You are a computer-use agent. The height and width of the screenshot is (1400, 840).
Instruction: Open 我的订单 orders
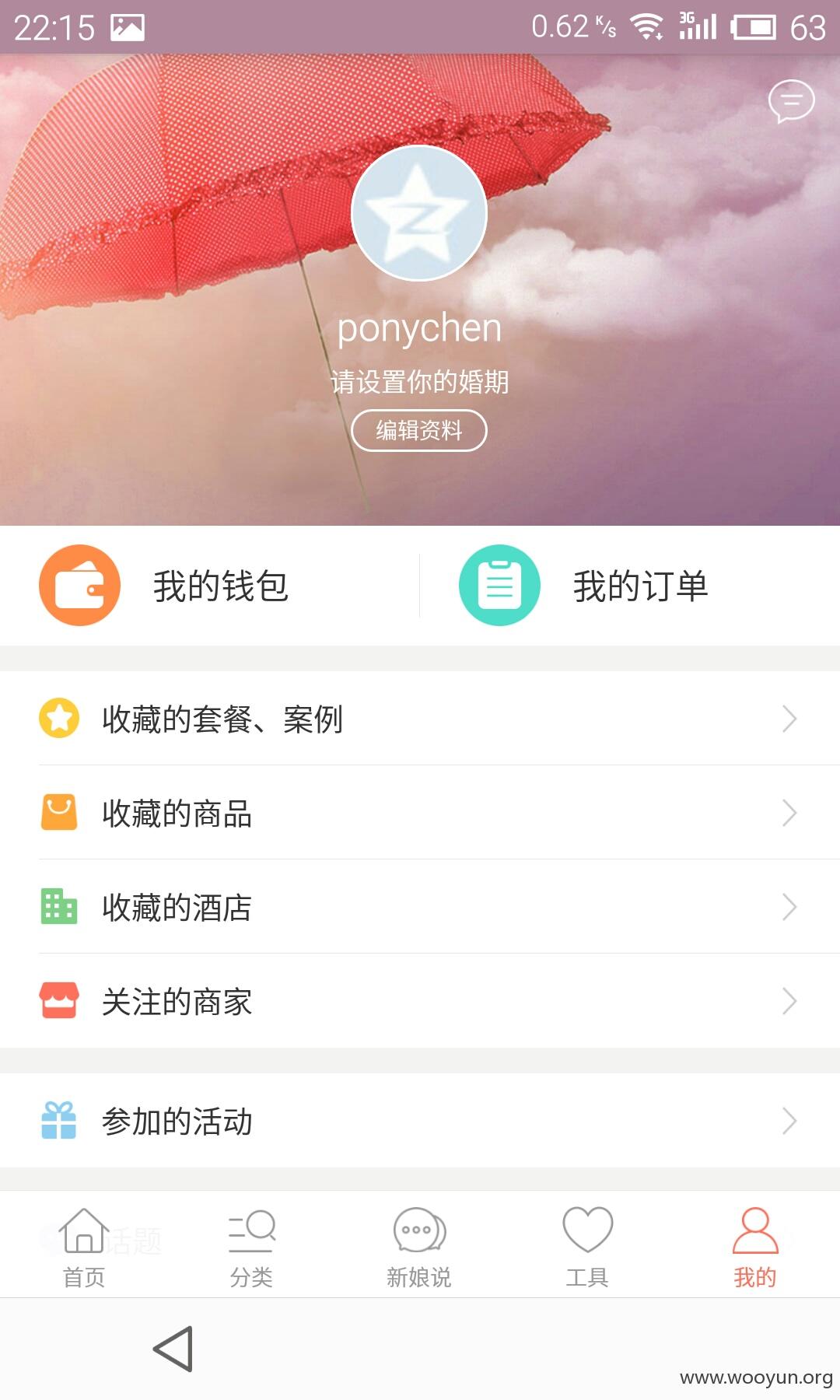point(630,586)
